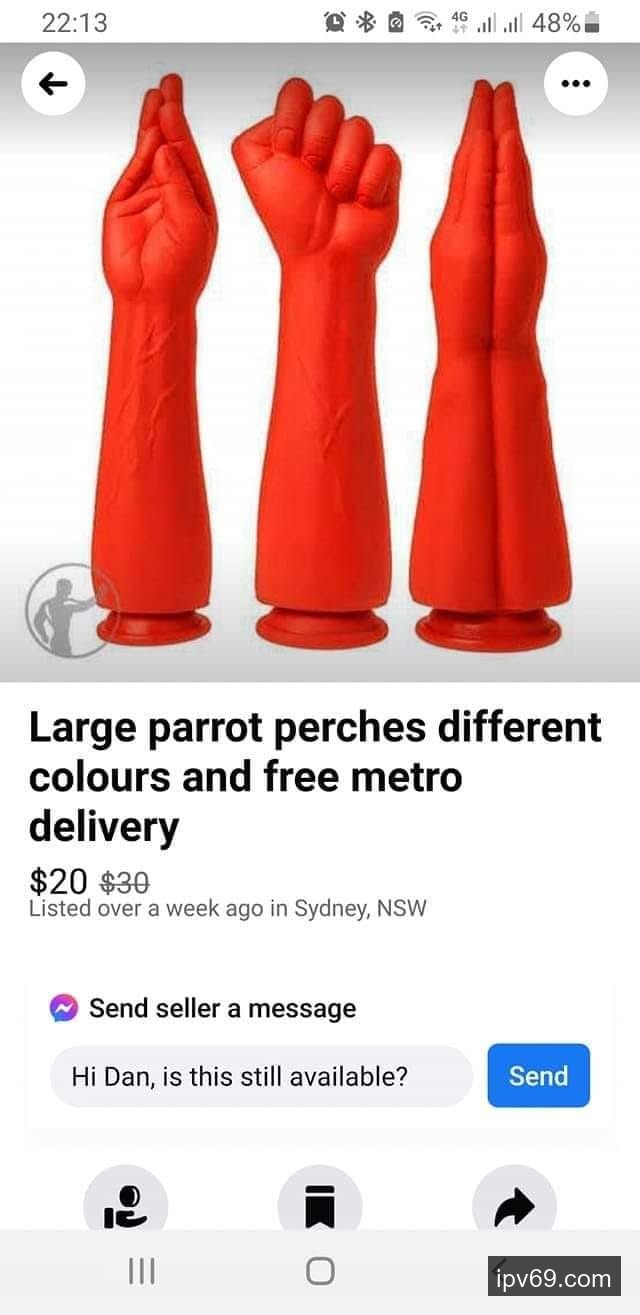The image size is (640, 1315).
Task: Go to the home screen
Action: [320, 1271]
